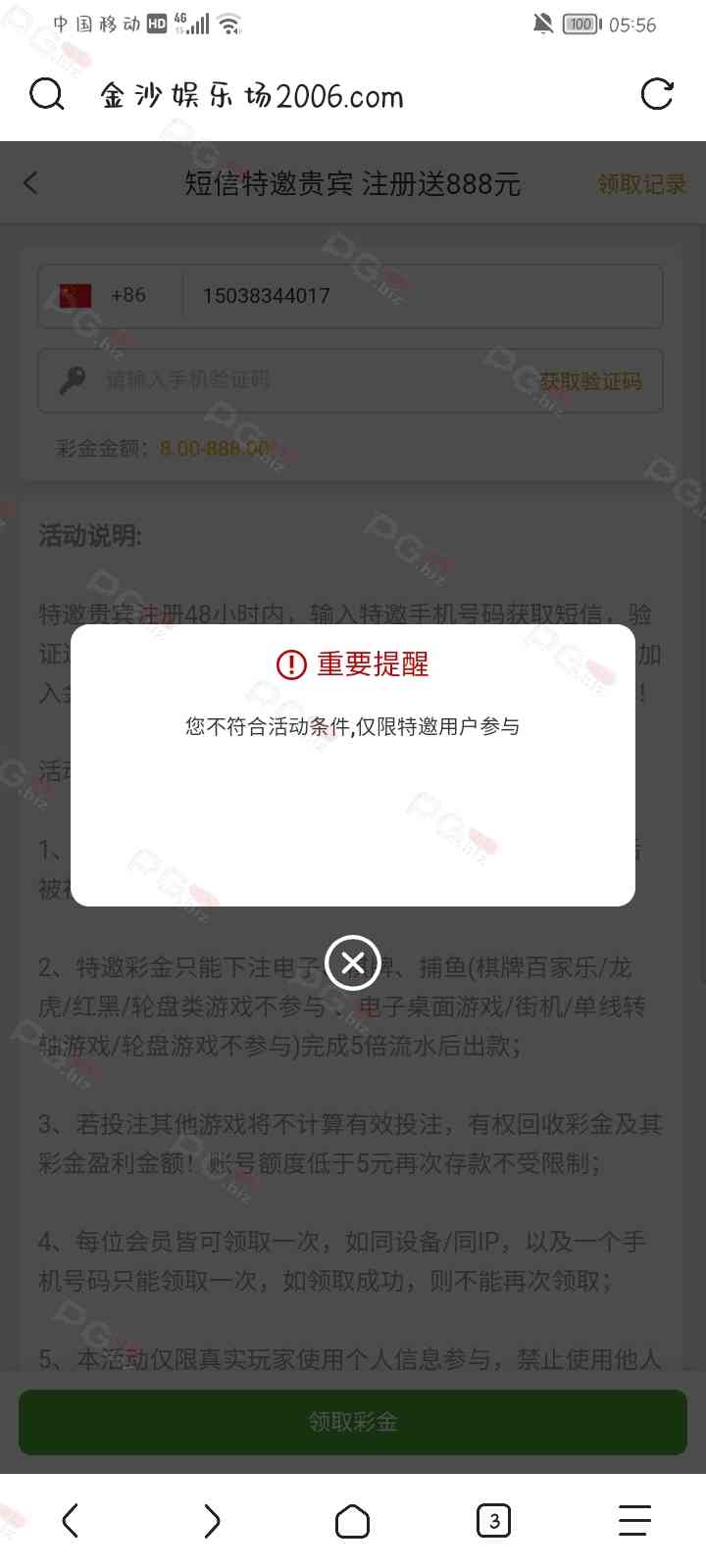This screenshot has height=1568, width=706.
Task: Tap the address bar showing 2006.com
Action: coord(294,96)
